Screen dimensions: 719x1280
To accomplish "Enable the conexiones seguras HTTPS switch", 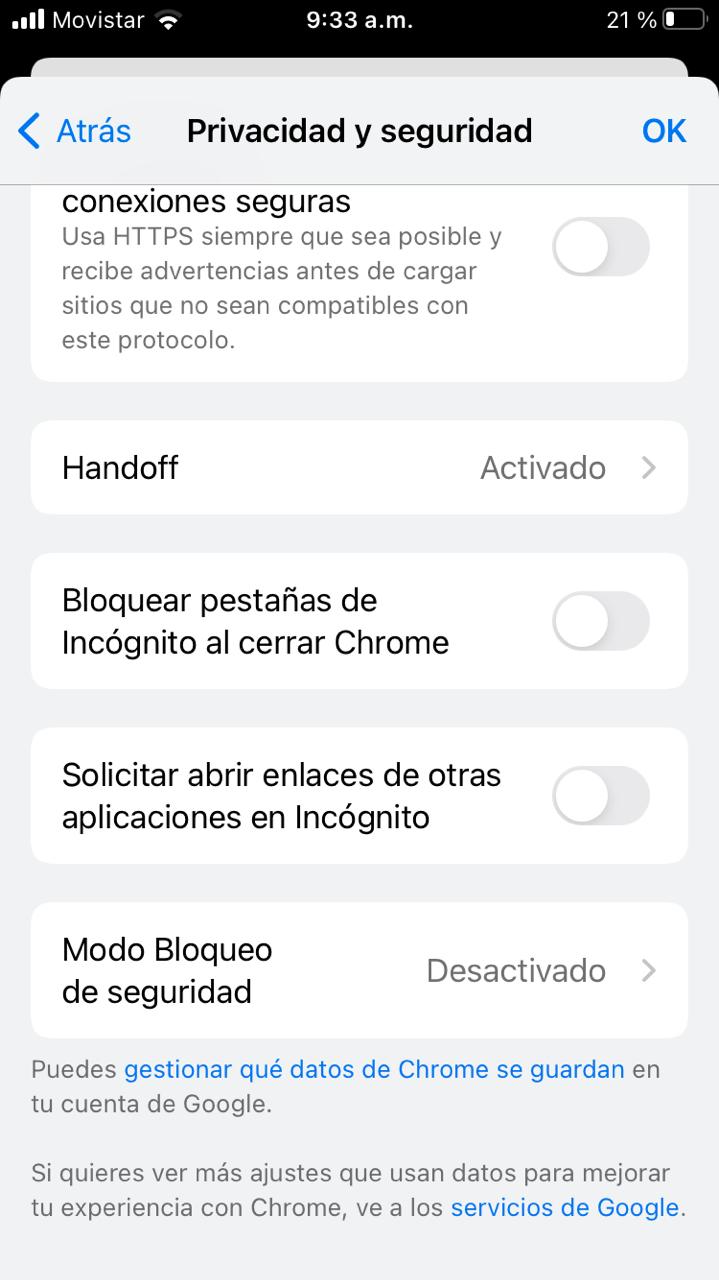I will [x=601, y=247].
